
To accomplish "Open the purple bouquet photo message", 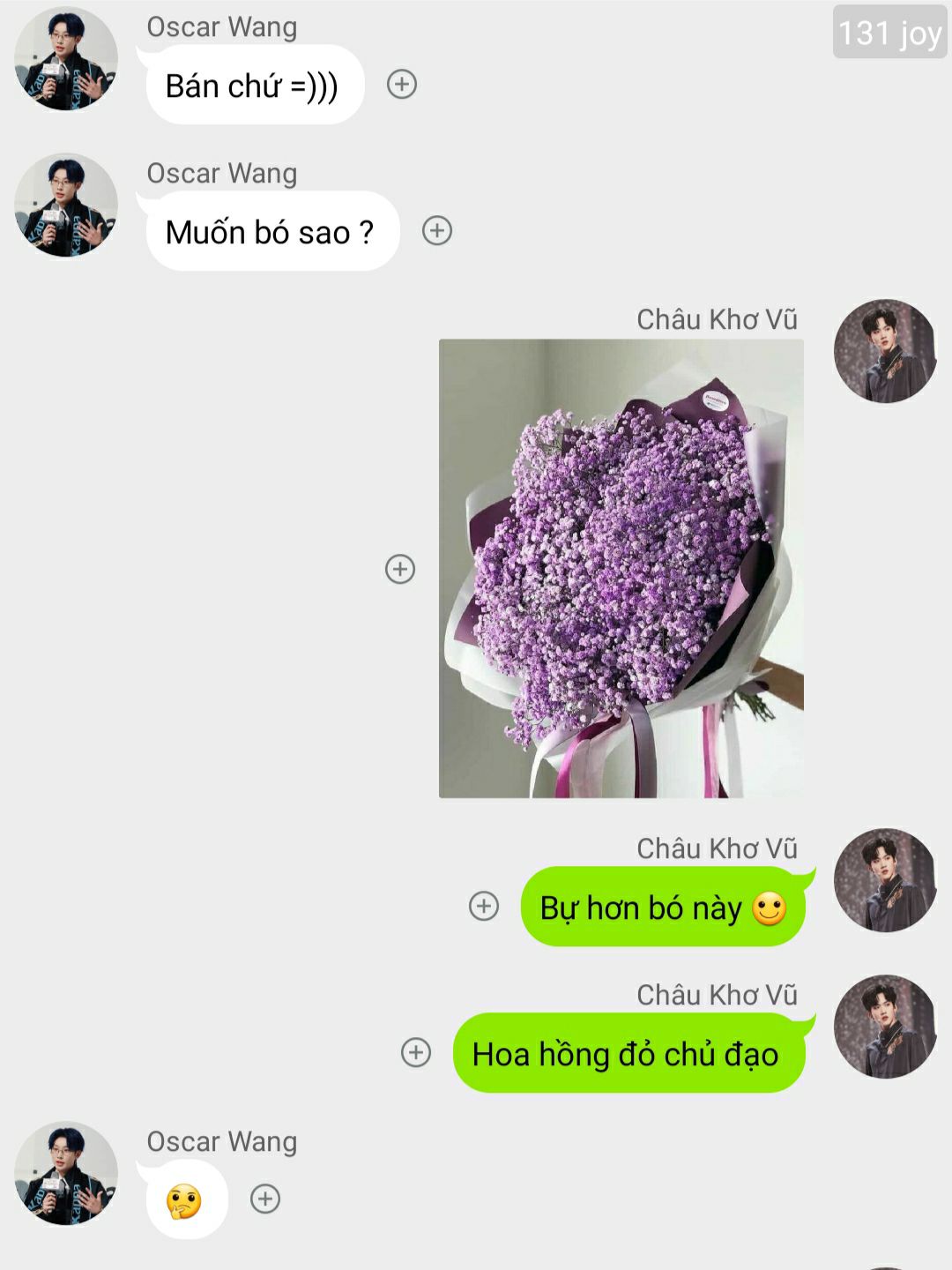I will pyautogui.click(x=621, y=569).
